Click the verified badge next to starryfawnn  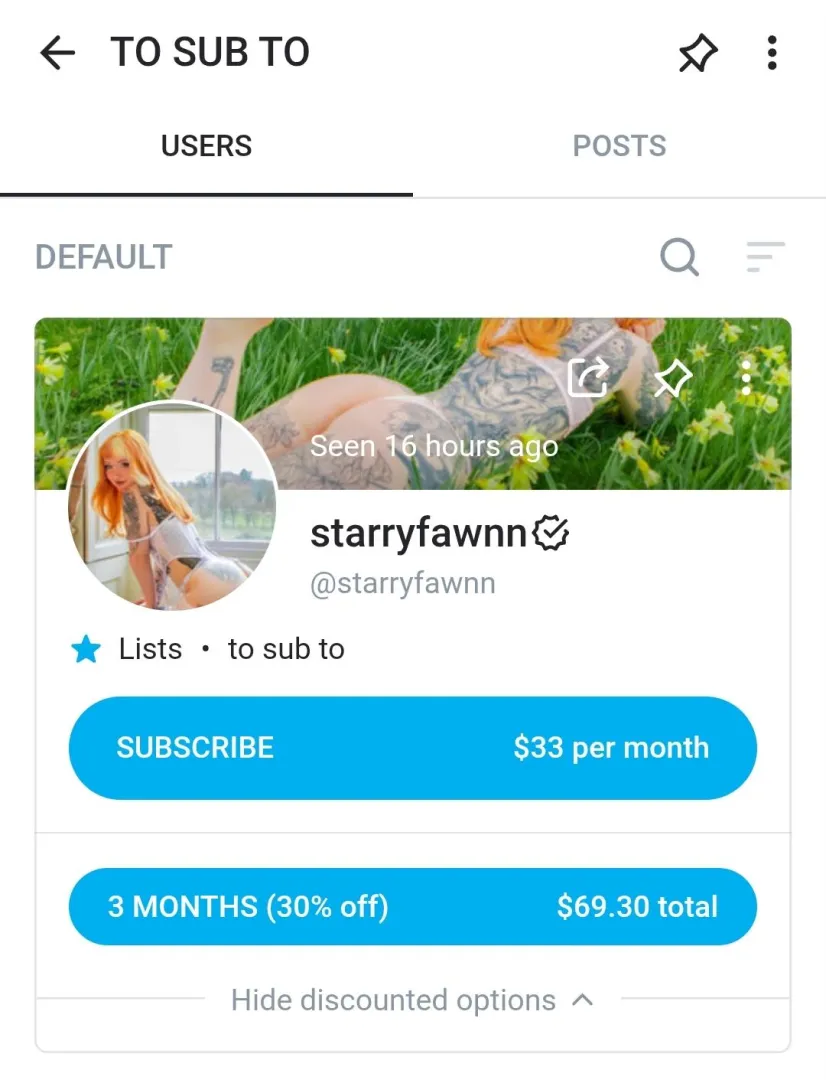pos(552,533)
